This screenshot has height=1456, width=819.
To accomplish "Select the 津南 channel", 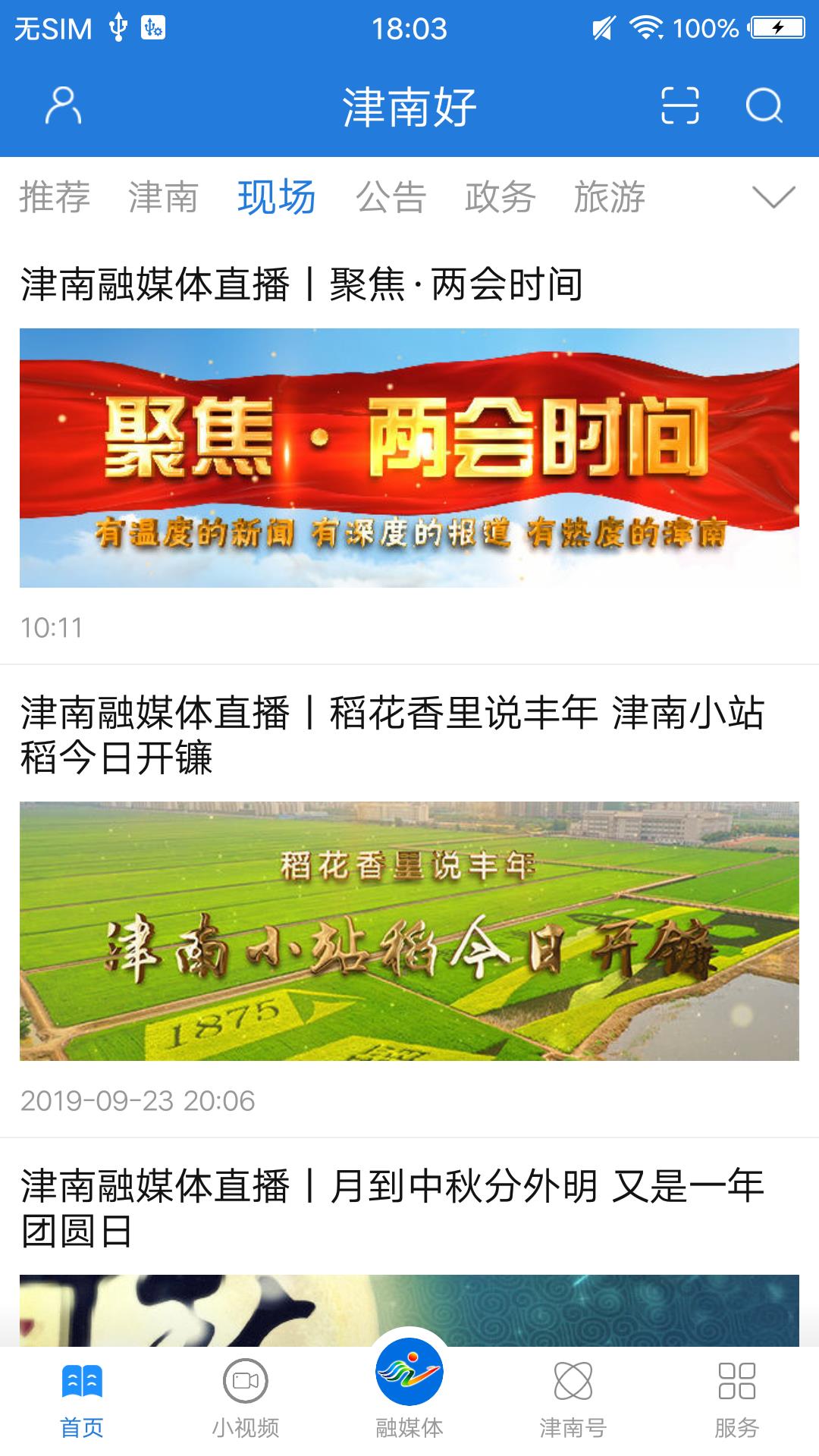I will coord(165,199).
